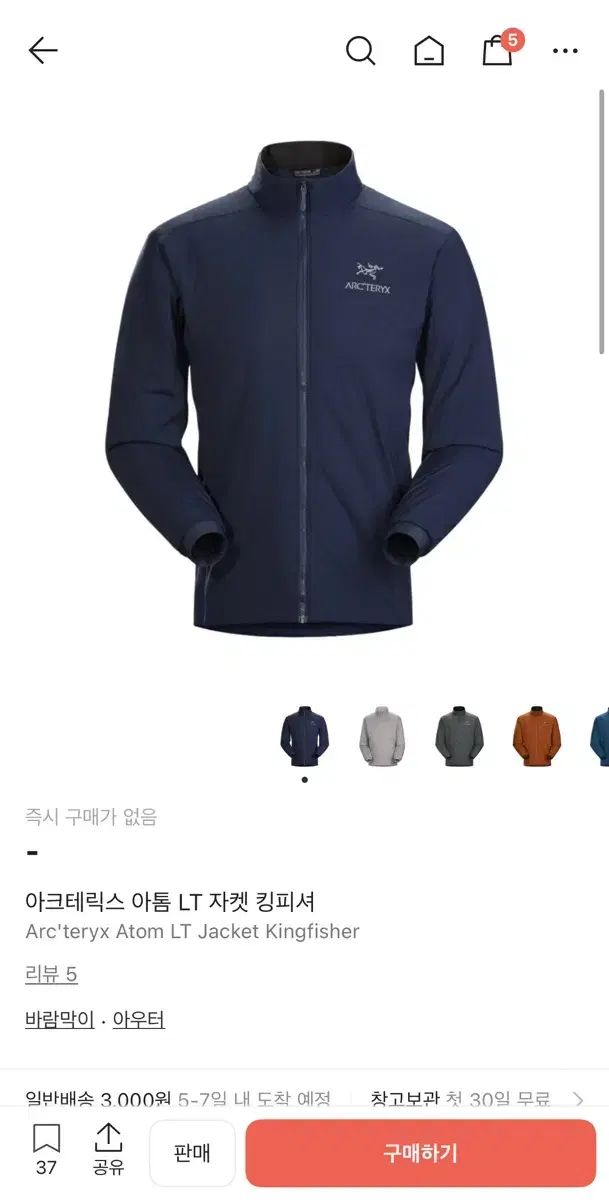Go back with the arrow icon
609x1200 pixels.
tap(43, 50)
